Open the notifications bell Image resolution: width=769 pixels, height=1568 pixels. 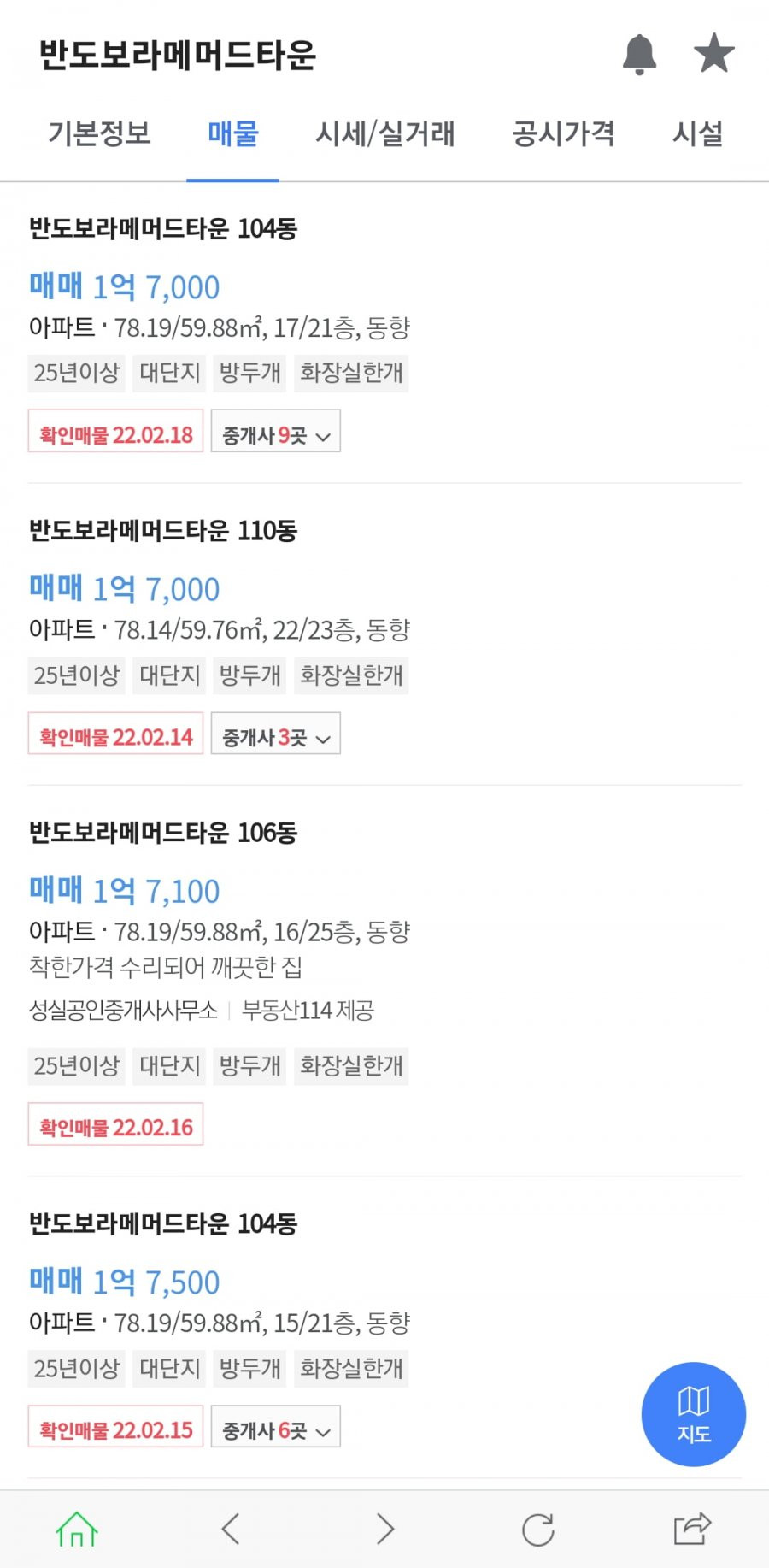[x=639, y=55]
